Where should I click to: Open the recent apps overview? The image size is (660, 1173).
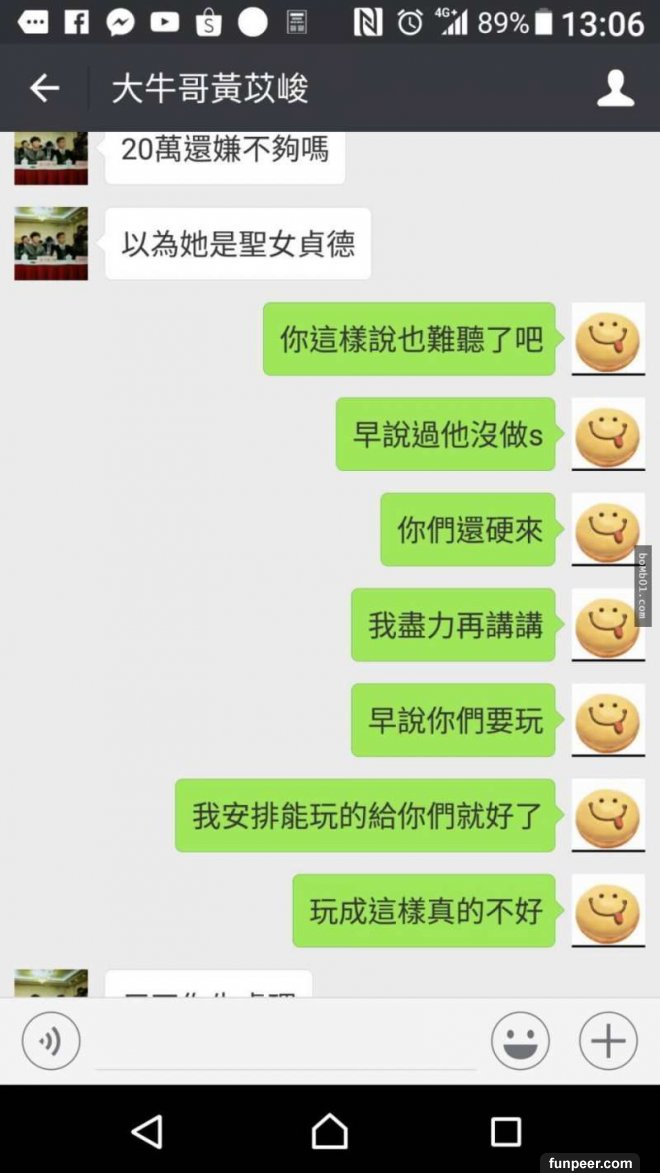[x=506, y=1131]
